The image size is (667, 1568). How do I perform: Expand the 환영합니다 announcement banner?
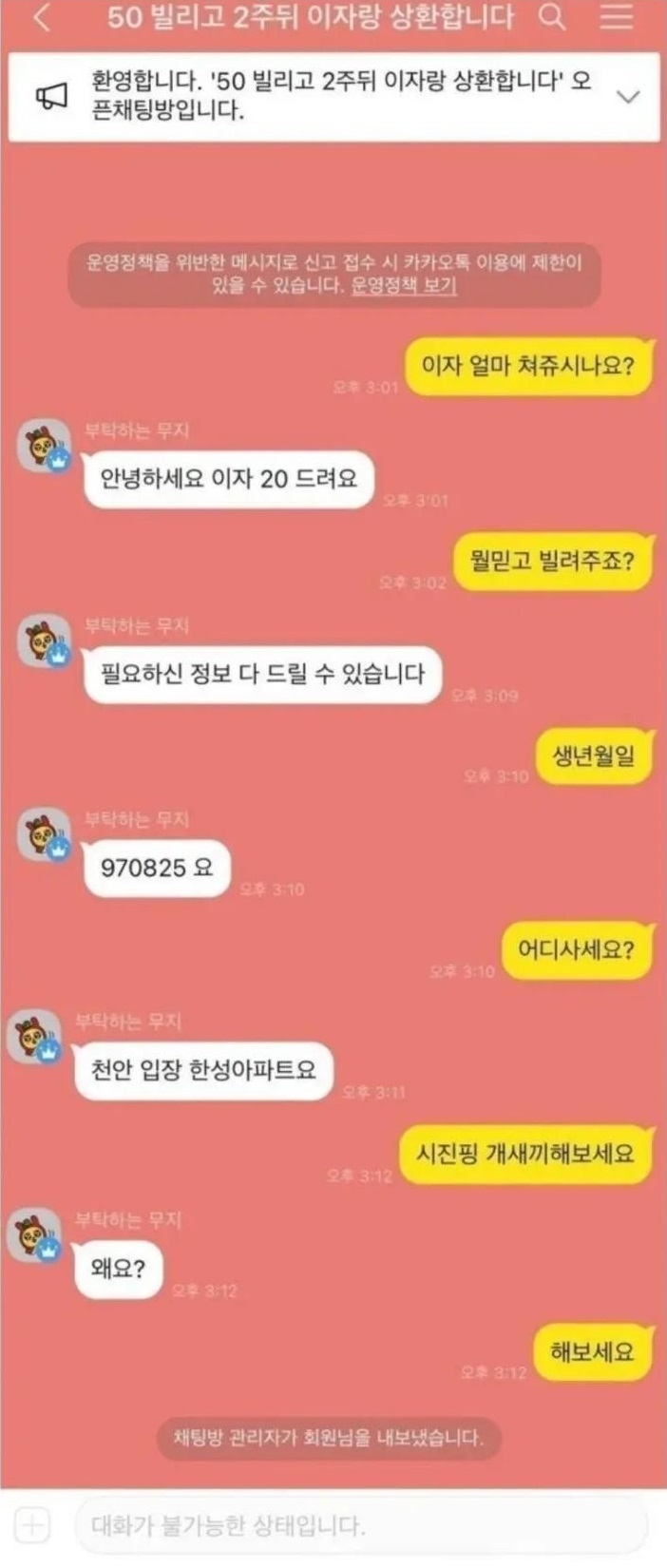629,96
